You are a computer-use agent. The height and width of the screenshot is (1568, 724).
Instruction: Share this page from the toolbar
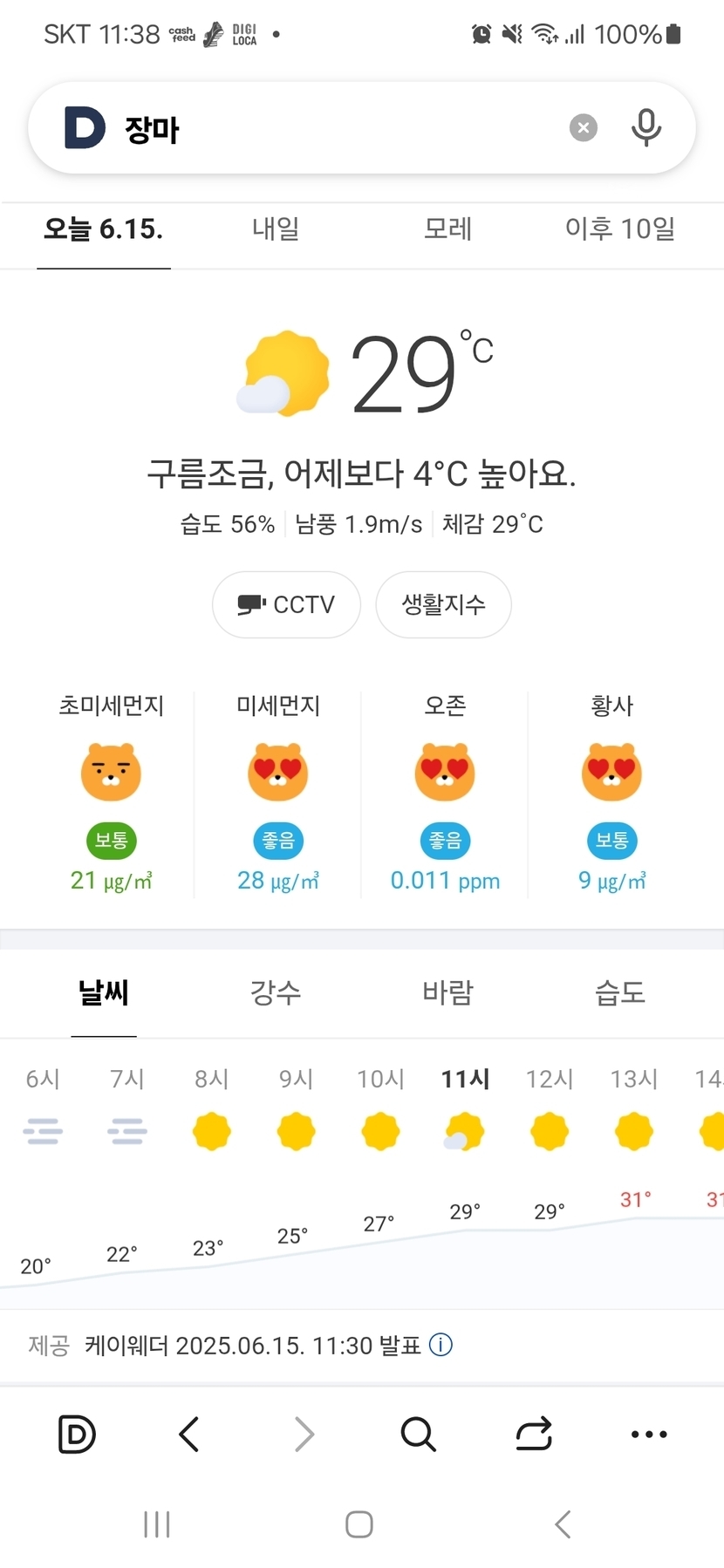[x=534, y=1434]
